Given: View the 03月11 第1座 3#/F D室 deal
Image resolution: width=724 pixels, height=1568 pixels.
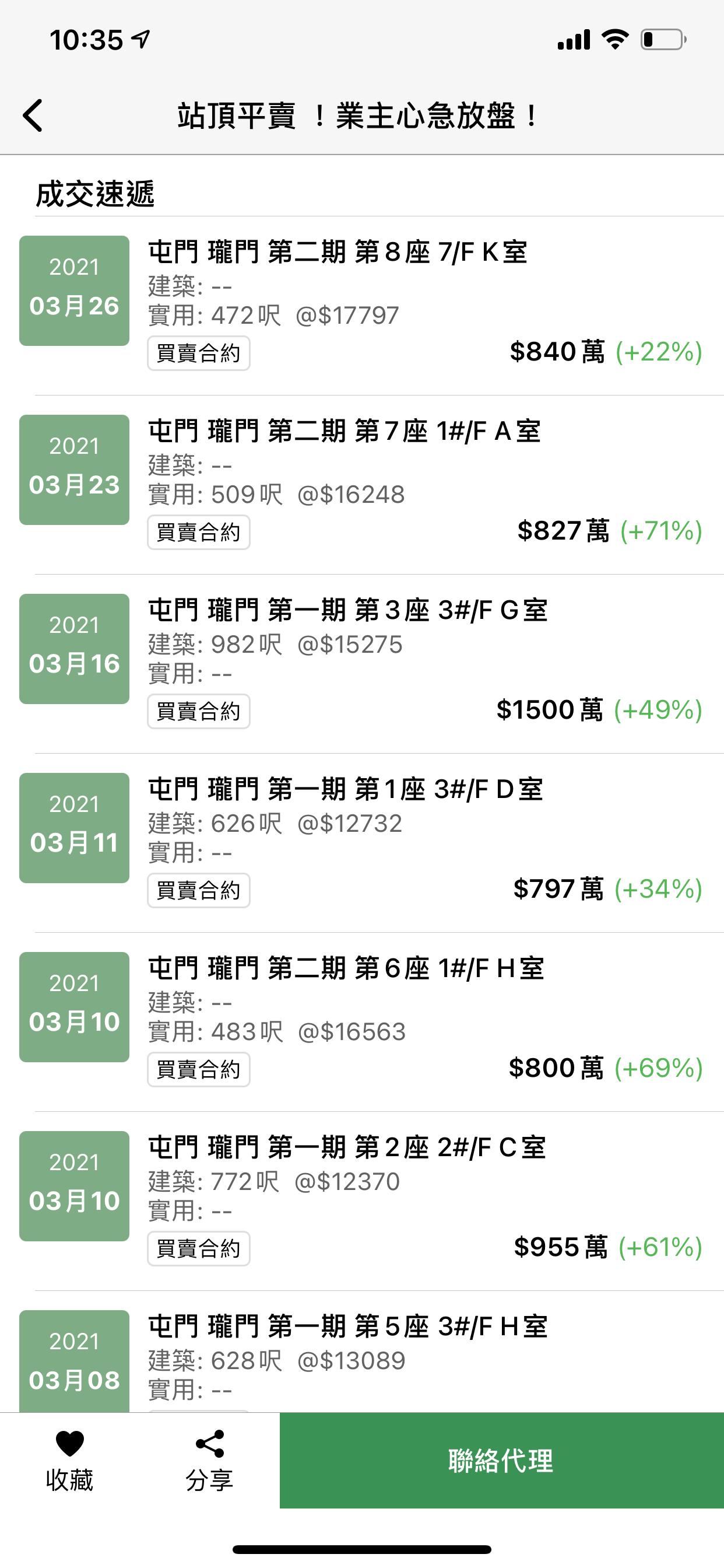Looking at the screenshot, I should click(x=362, y=842).
